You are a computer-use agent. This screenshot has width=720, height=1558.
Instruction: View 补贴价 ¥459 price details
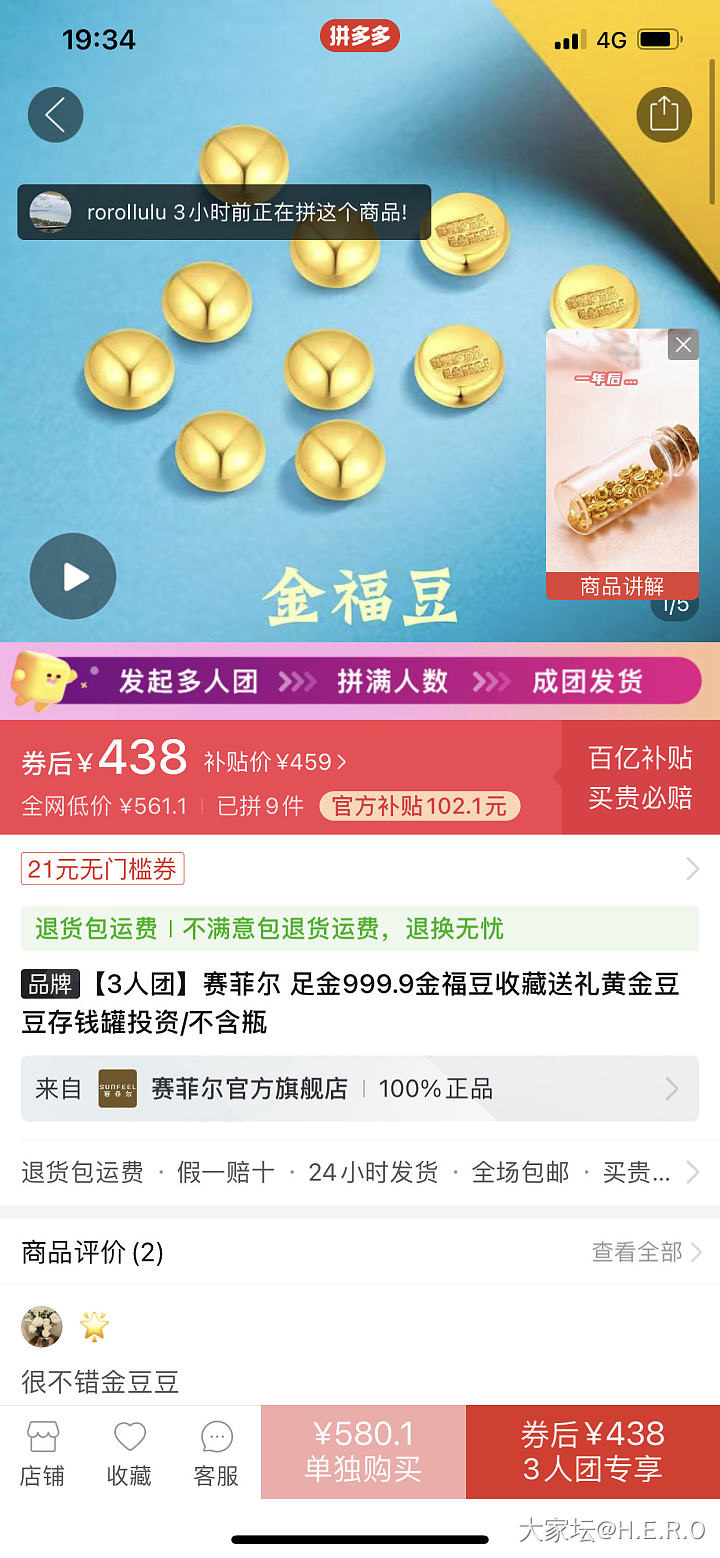point(275,762)
